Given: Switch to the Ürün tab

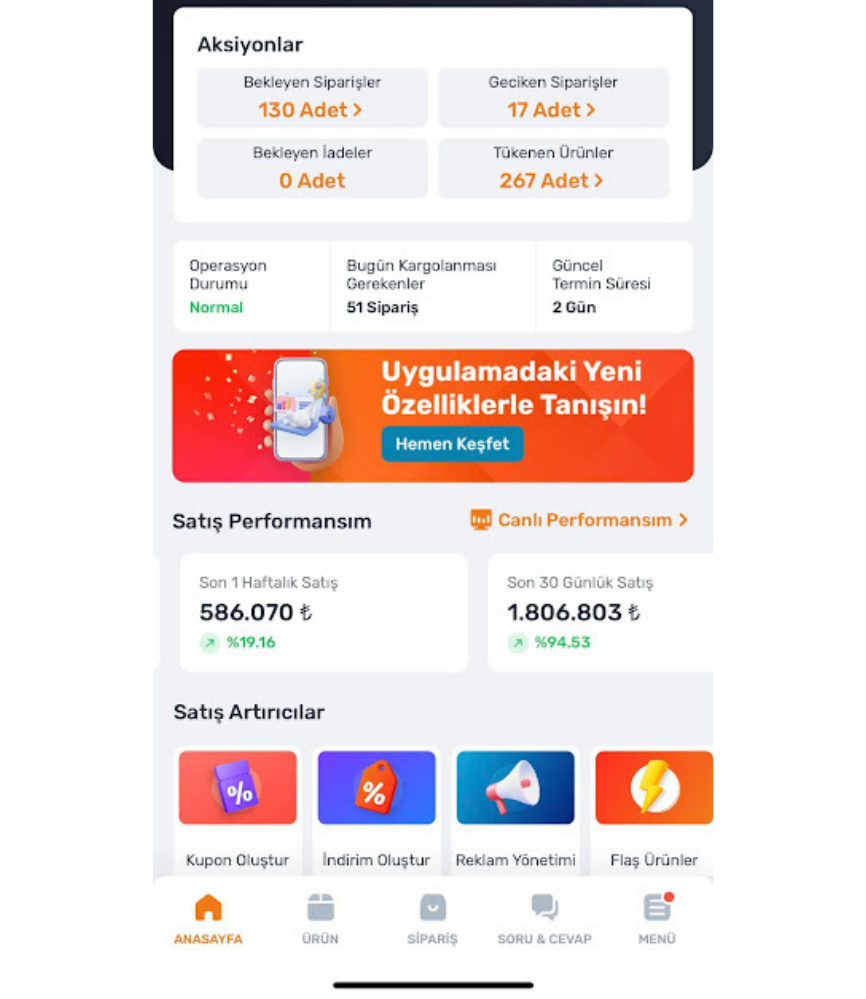Looking at the screenshot, I should click(x=320, y=920).
